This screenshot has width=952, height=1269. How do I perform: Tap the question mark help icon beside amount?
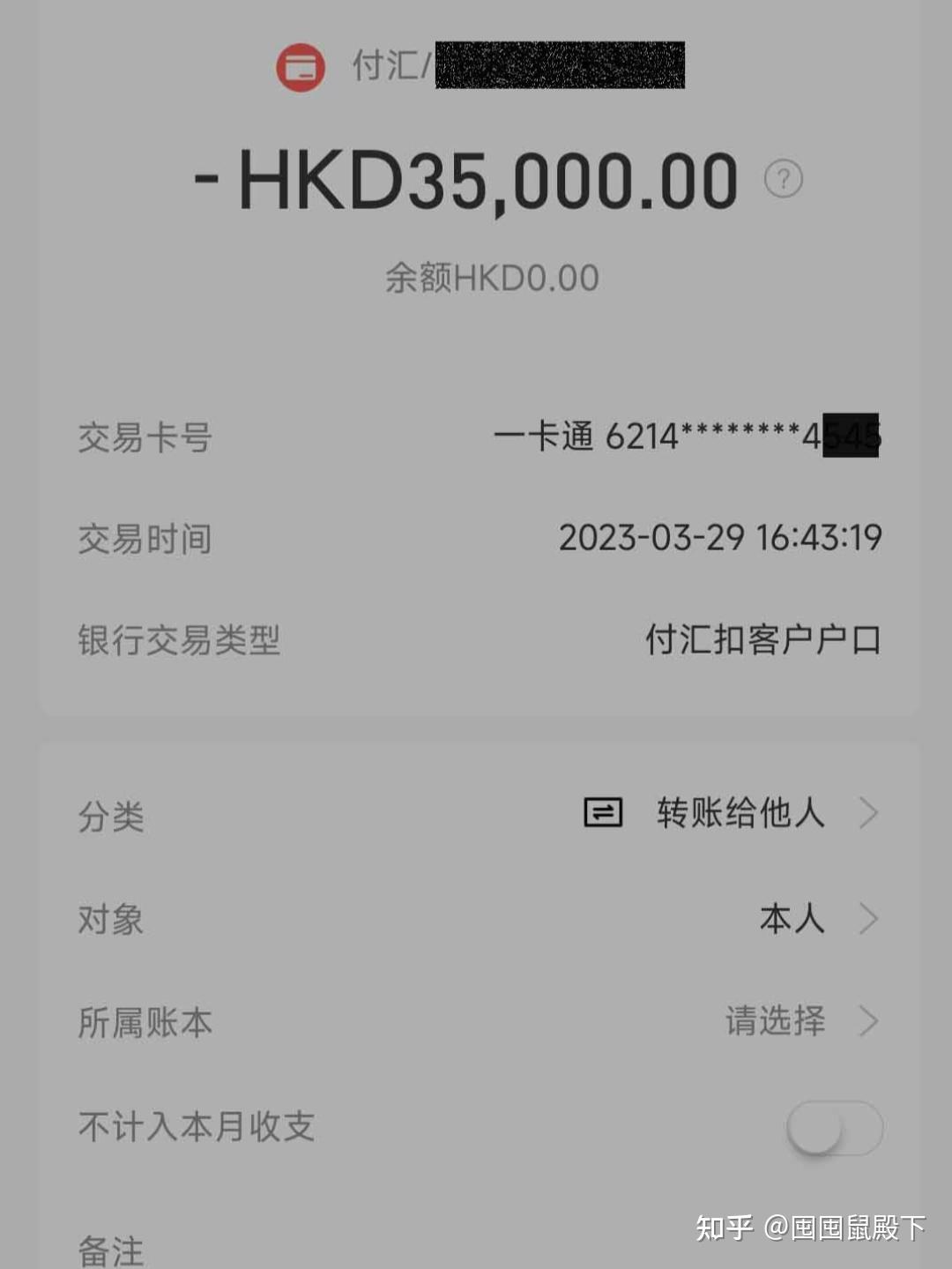pos(783,180)
